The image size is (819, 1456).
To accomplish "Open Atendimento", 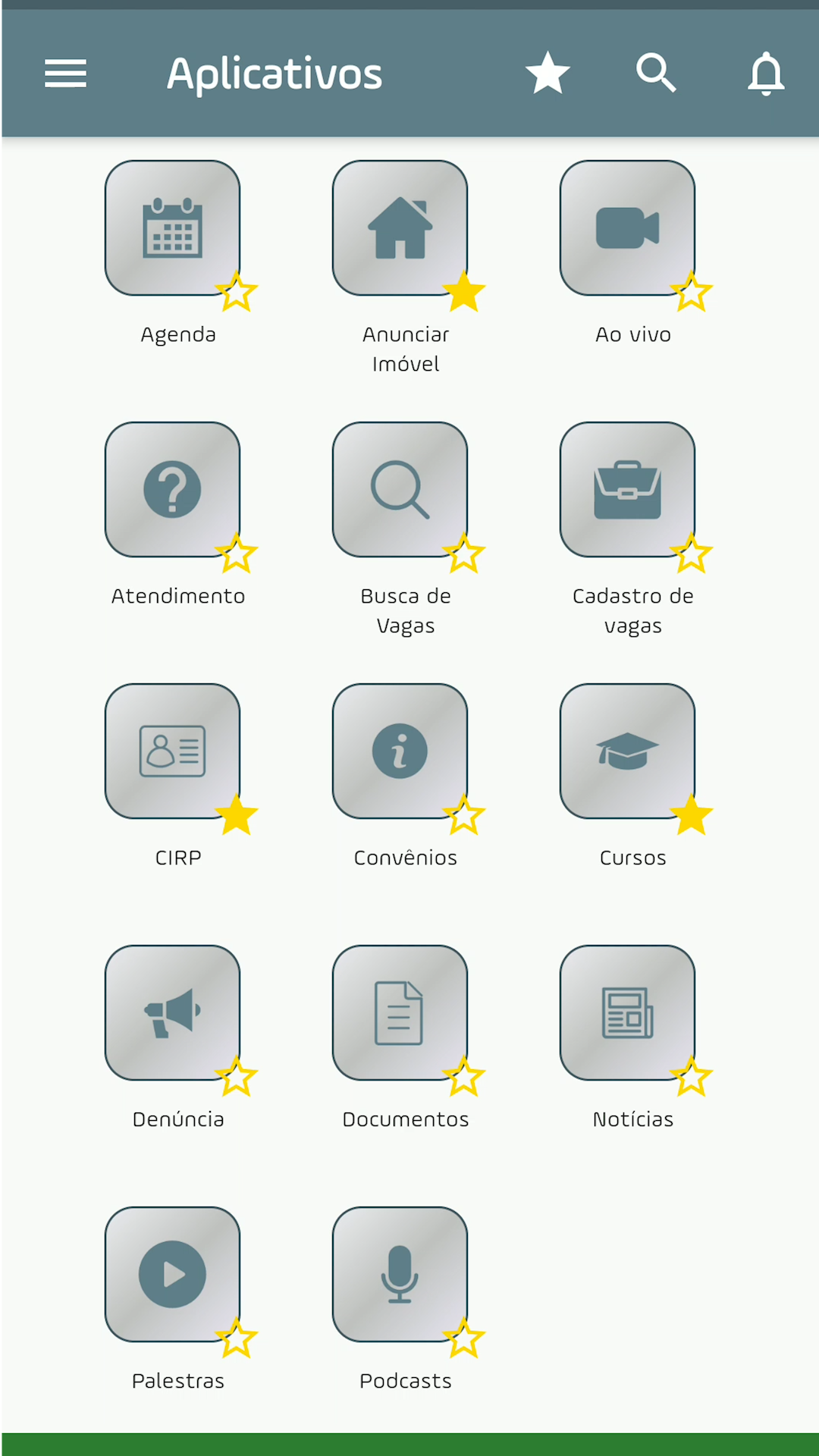I will (173, 489).
